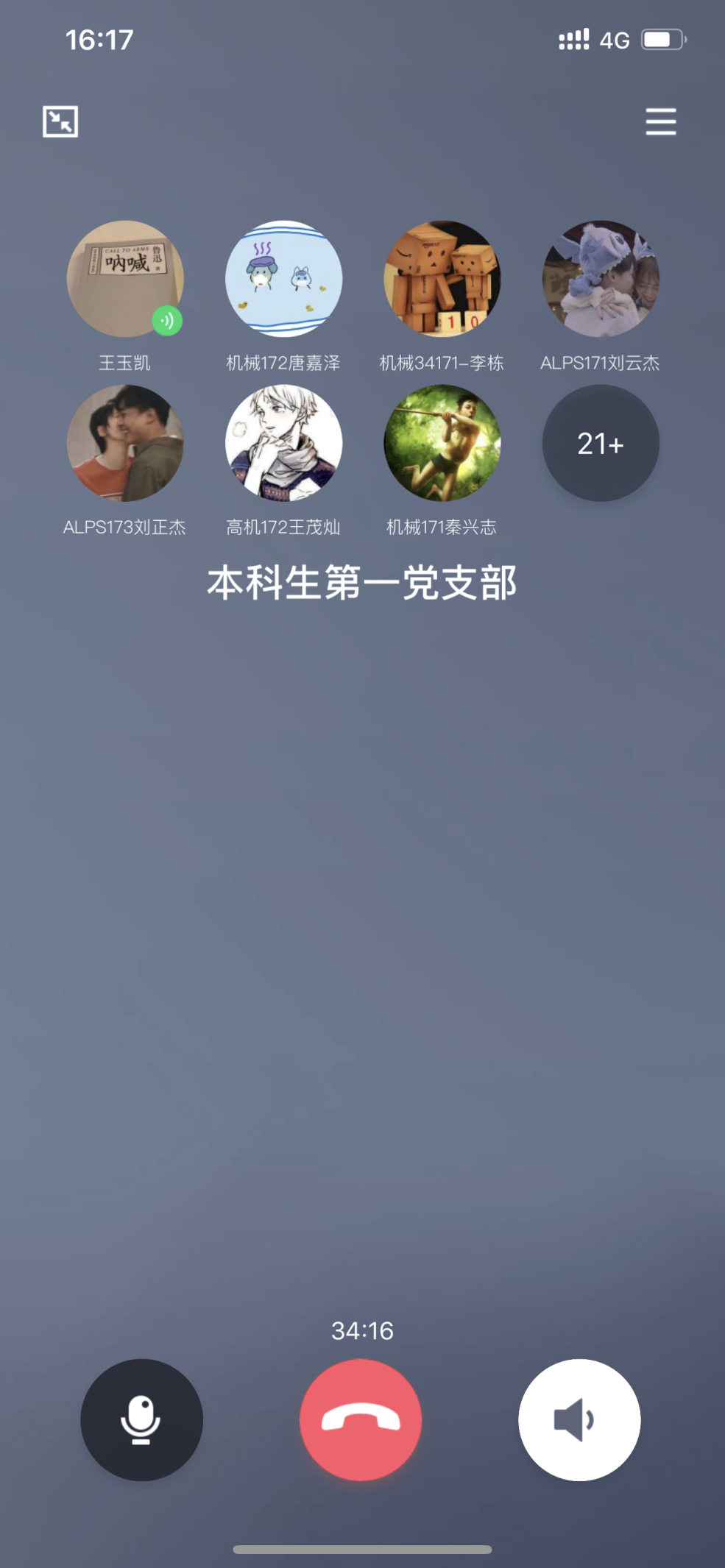Minimize the call window
This screenshot has height=1568, width=725.
coord(60,121)
